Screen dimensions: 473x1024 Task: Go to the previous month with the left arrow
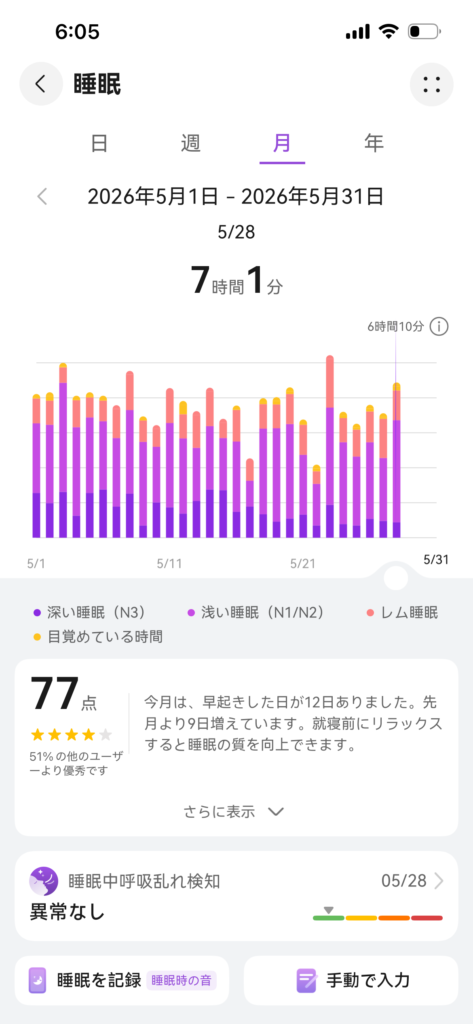coord(42,196)
